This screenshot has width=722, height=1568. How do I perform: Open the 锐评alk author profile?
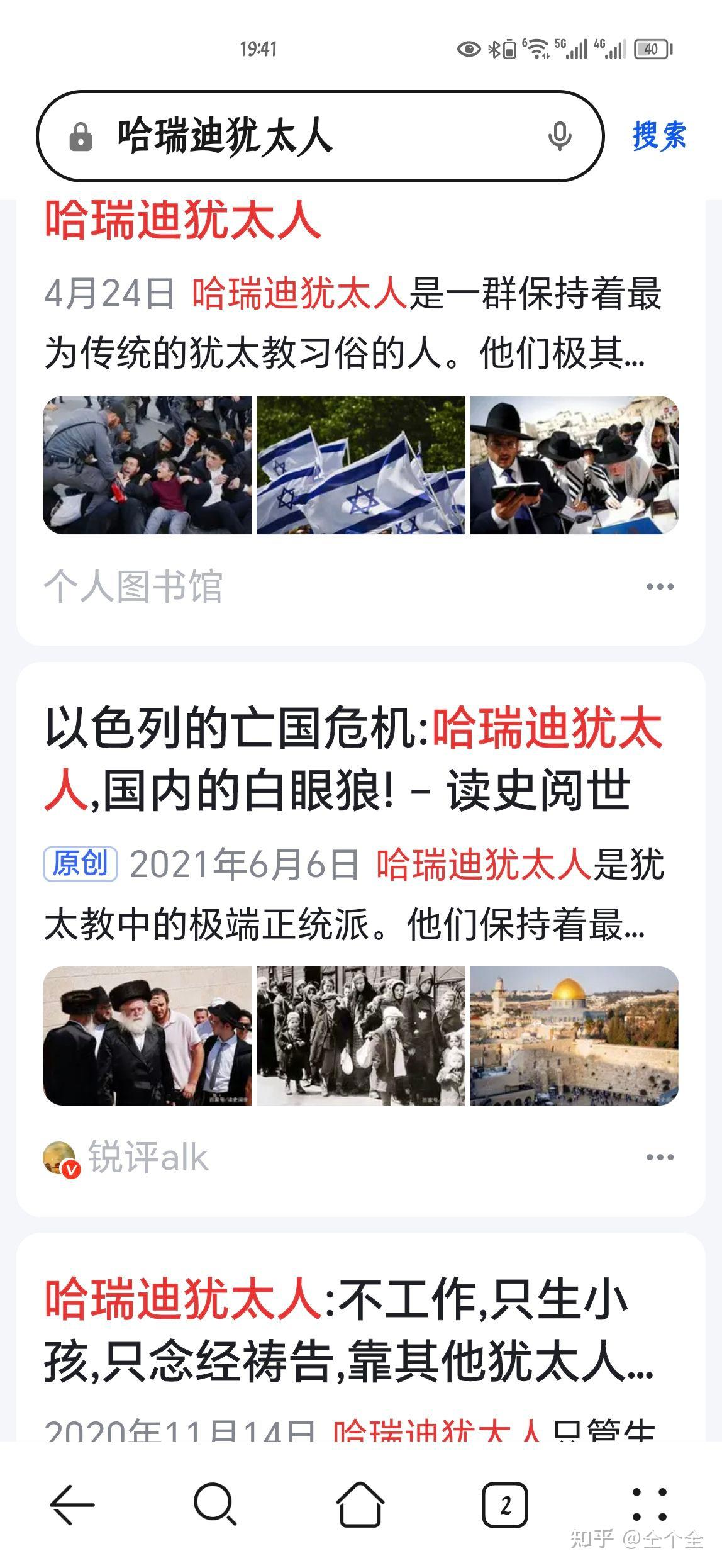(x=126, y=1157)
